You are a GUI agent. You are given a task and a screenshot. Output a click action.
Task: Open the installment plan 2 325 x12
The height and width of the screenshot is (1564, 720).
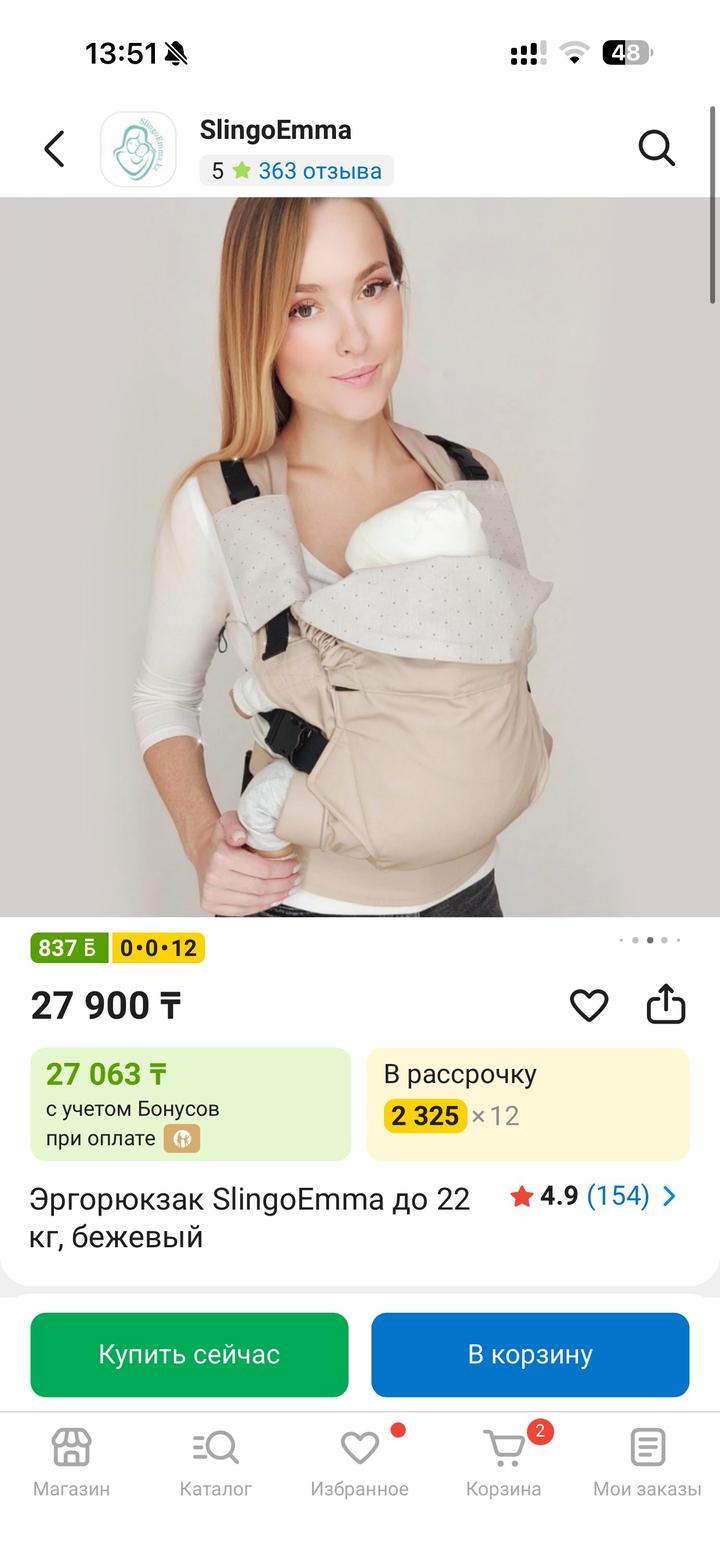(527, 1104)
